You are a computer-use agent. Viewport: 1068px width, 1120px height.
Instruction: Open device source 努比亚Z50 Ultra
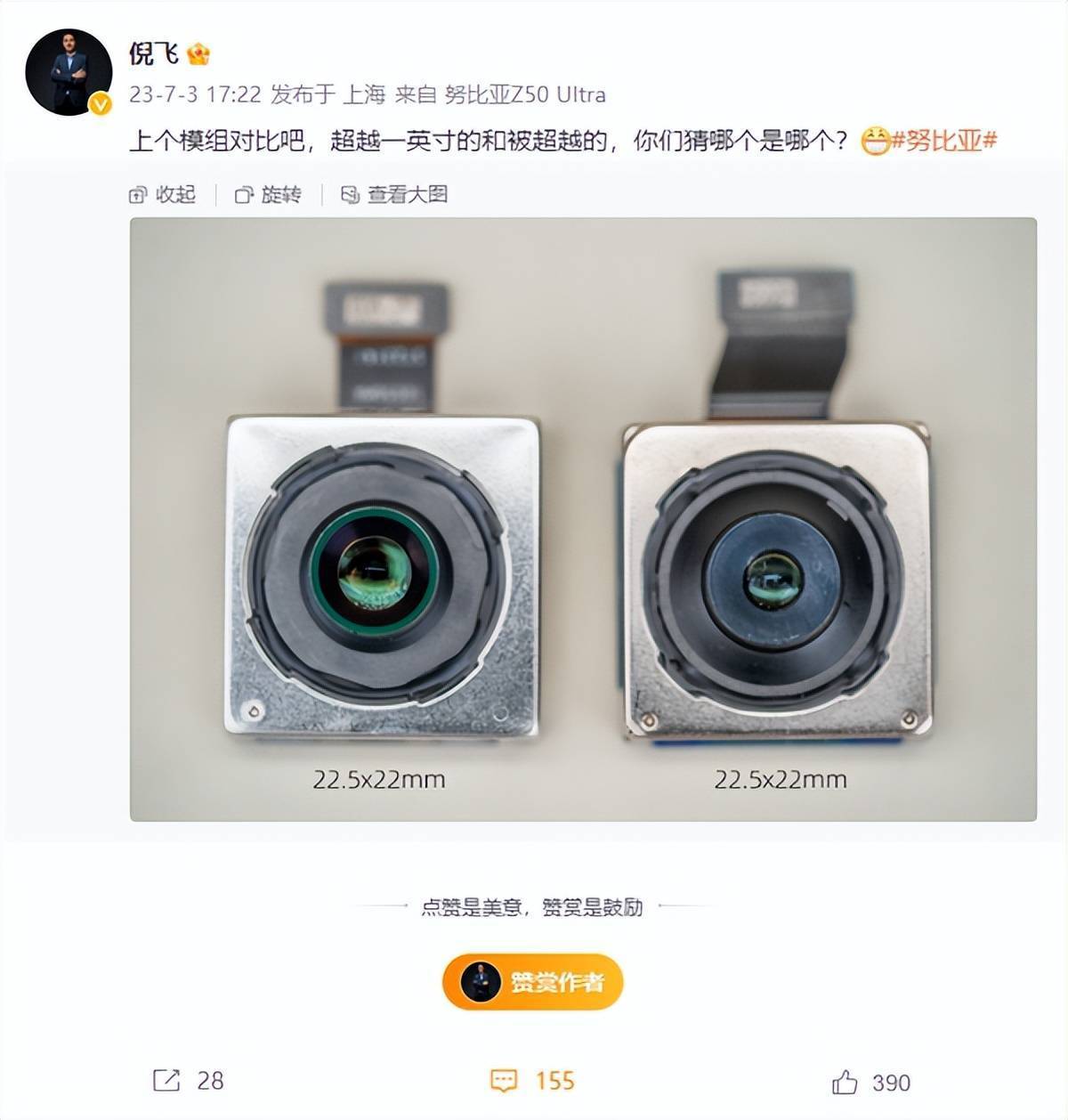pos(525,94)
